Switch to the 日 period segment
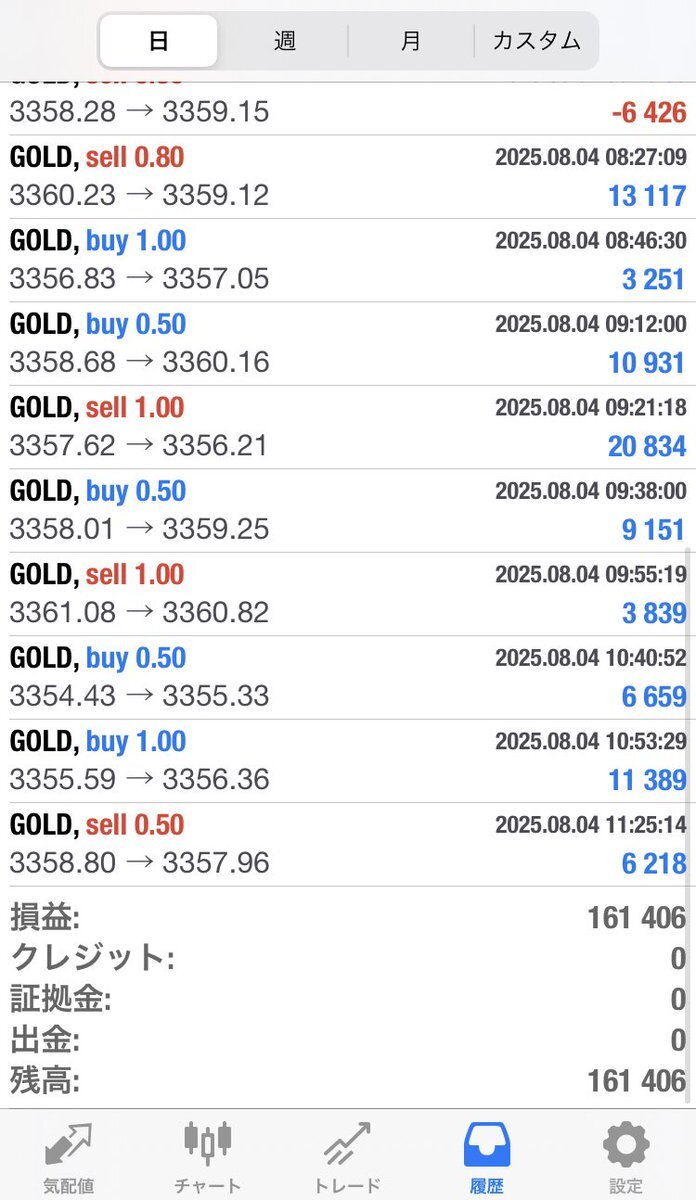This screenshot has width=696, height=1200. (x=159, y=41)
